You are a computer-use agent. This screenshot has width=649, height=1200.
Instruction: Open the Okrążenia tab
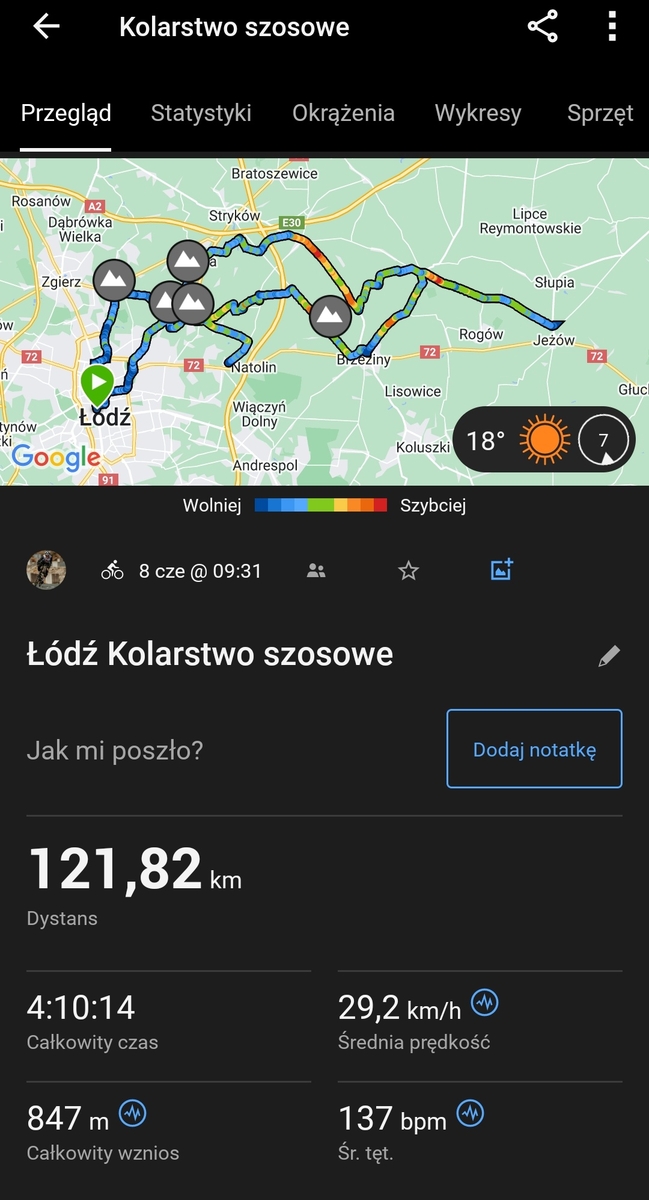[343, 113]
